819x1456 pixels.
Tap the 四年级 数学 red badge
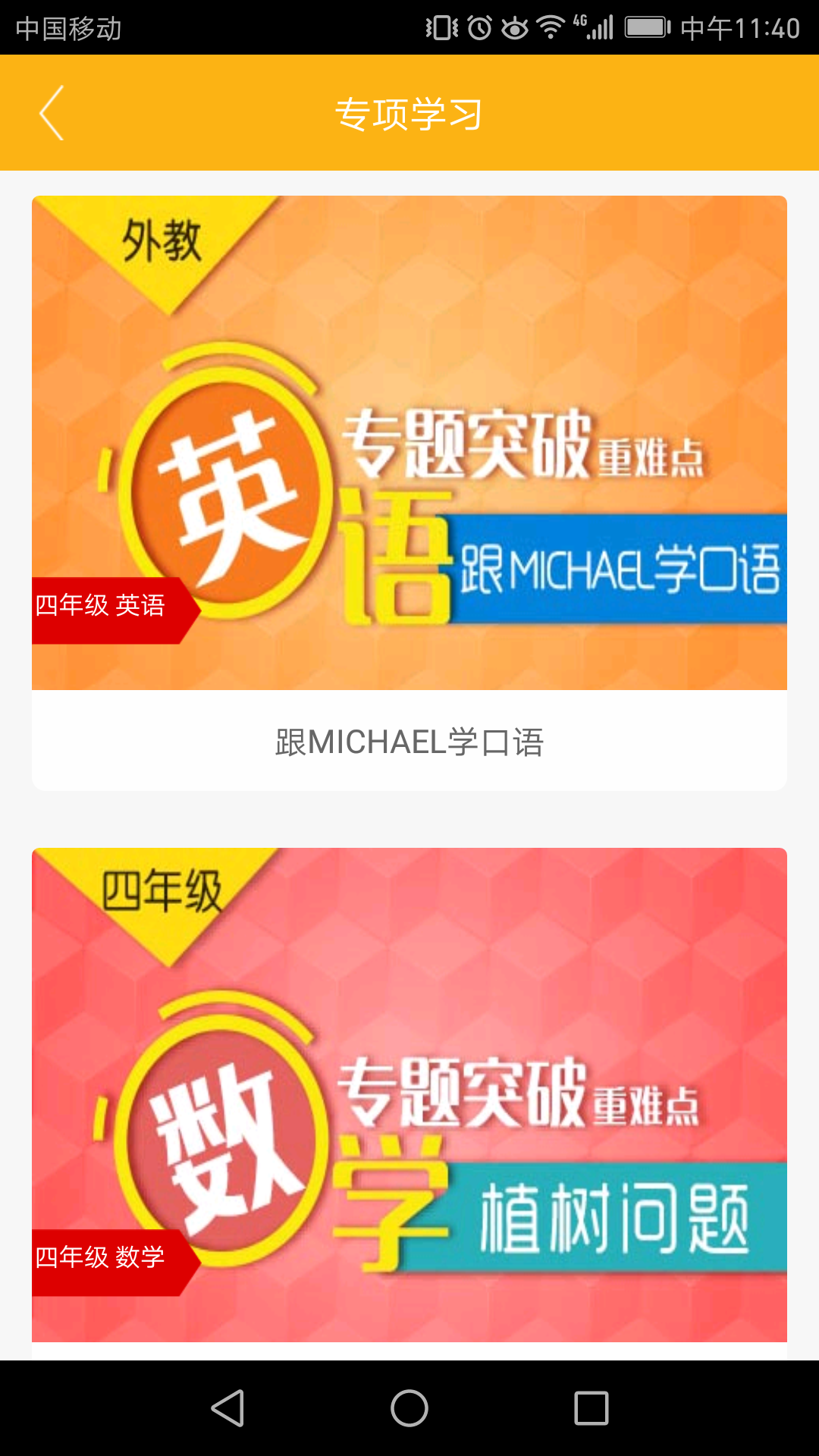coord(102,1255)
